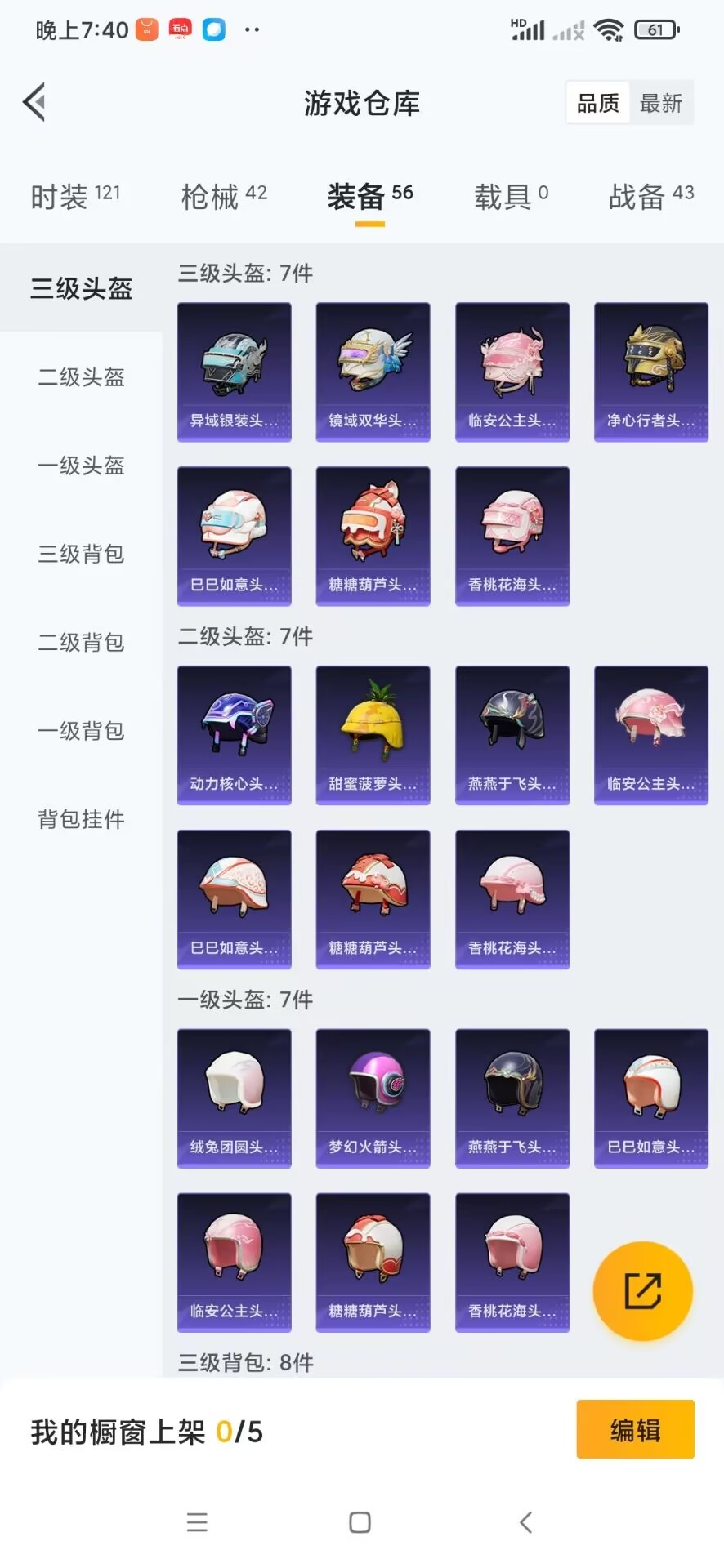Tap the orange share floating button
The image size is (724, 1568).
(643, 1291)
